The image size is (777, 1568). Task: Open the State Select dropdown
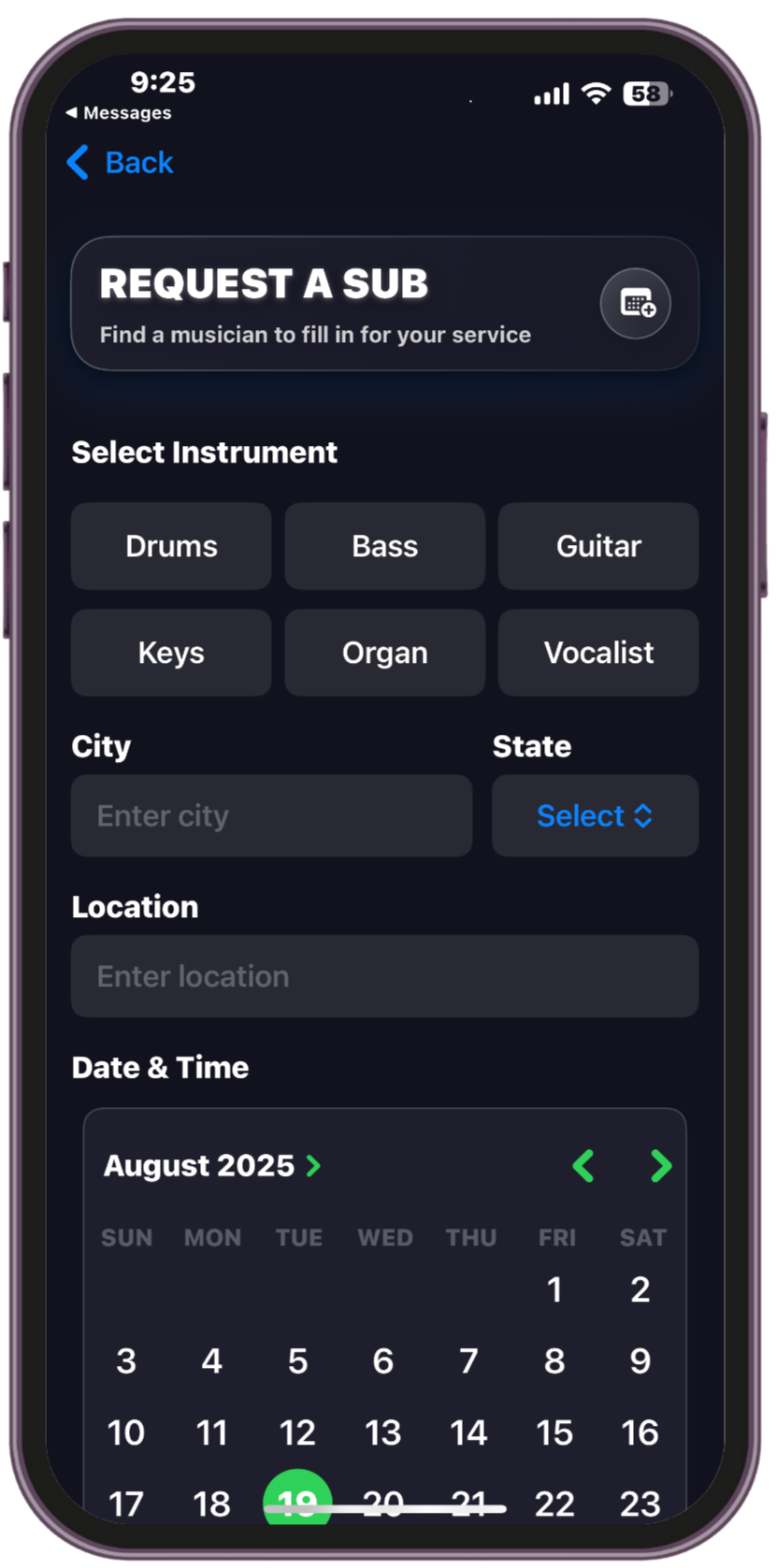click(595, 815)
